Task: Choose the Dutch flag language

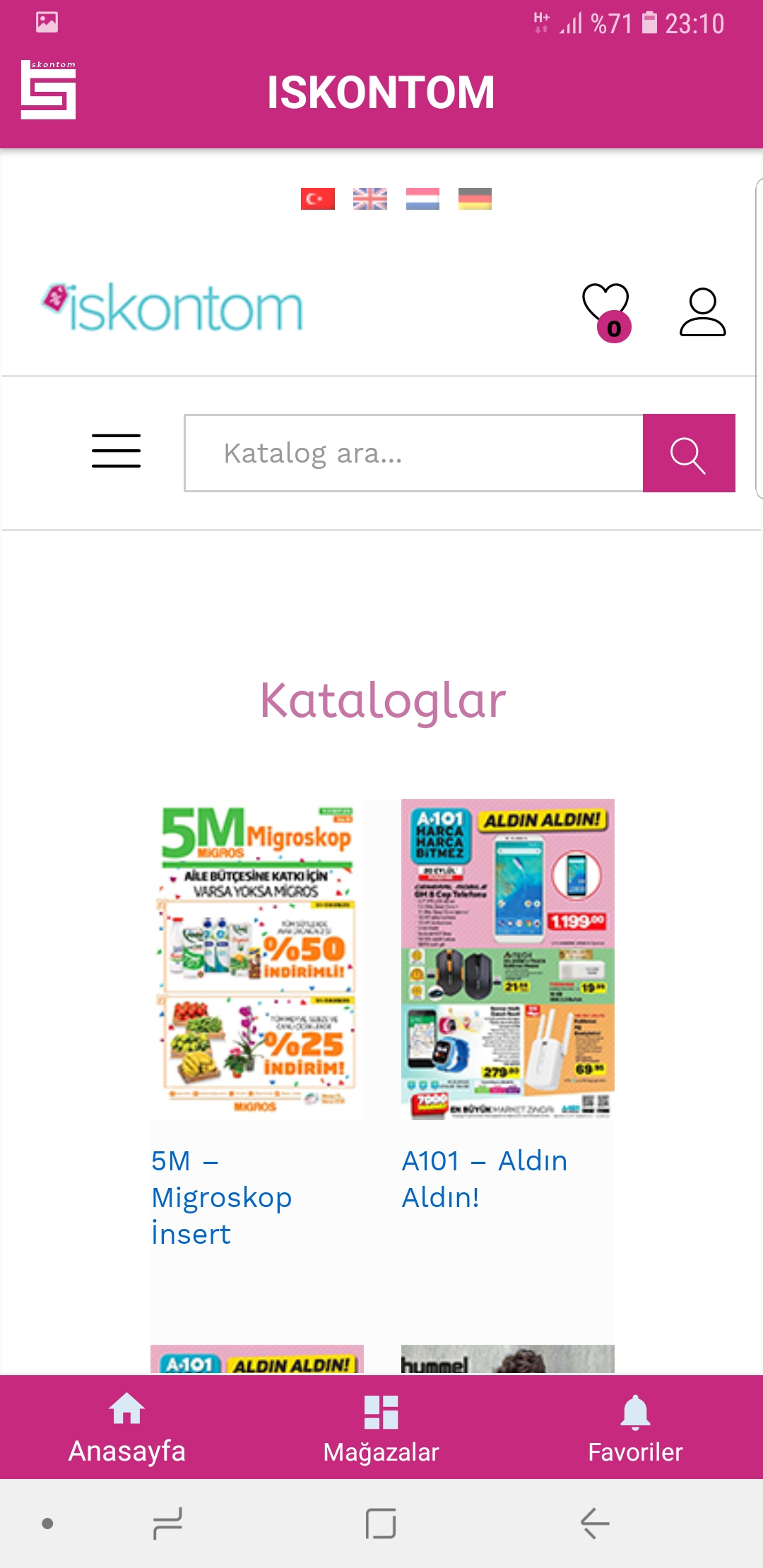Action: tap(422, 198)
